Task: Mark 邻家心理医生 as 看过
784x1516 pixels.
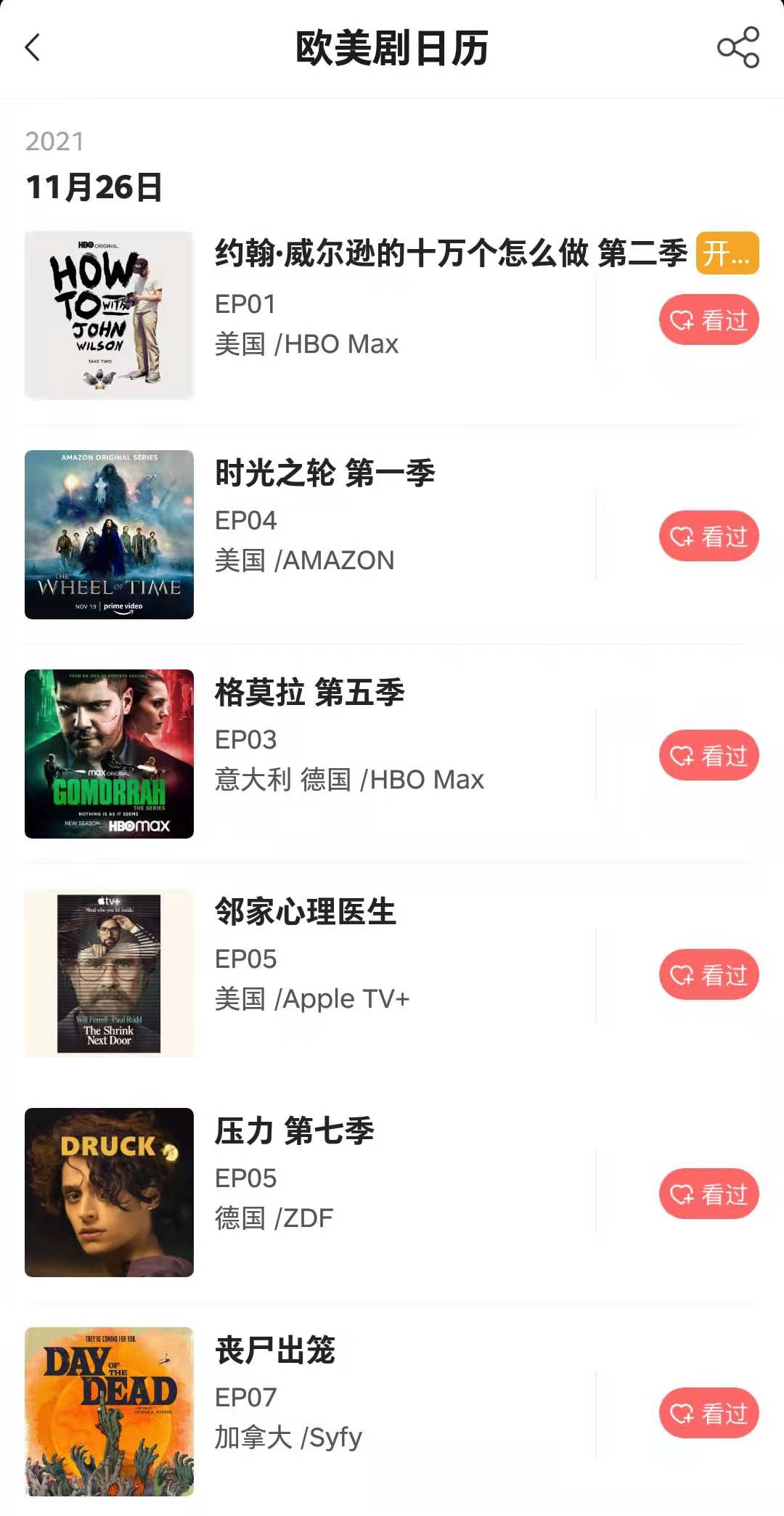Action: click(709, 975)
